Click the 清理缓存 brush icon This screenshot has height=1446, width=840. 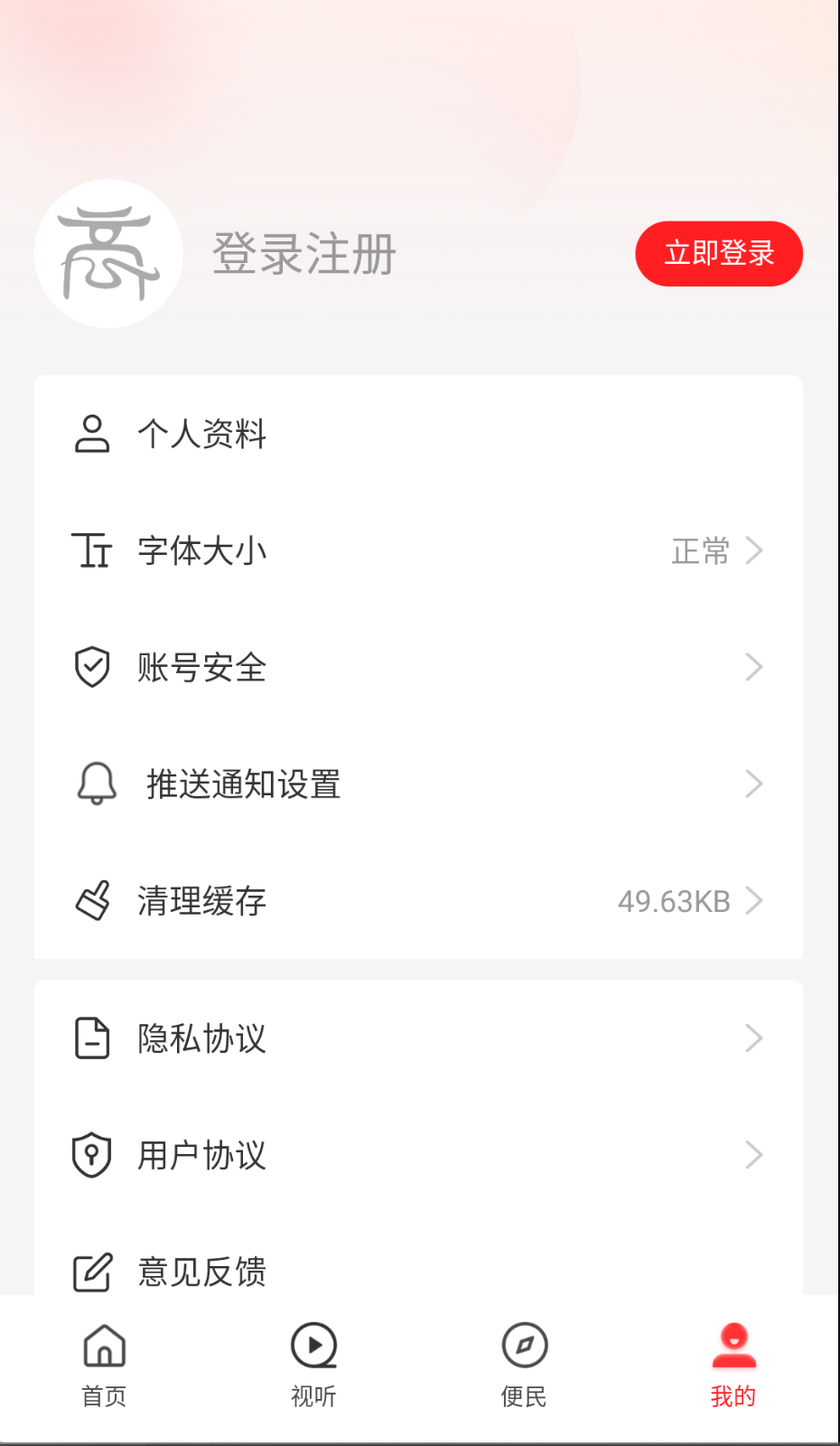tap(92, 900)
